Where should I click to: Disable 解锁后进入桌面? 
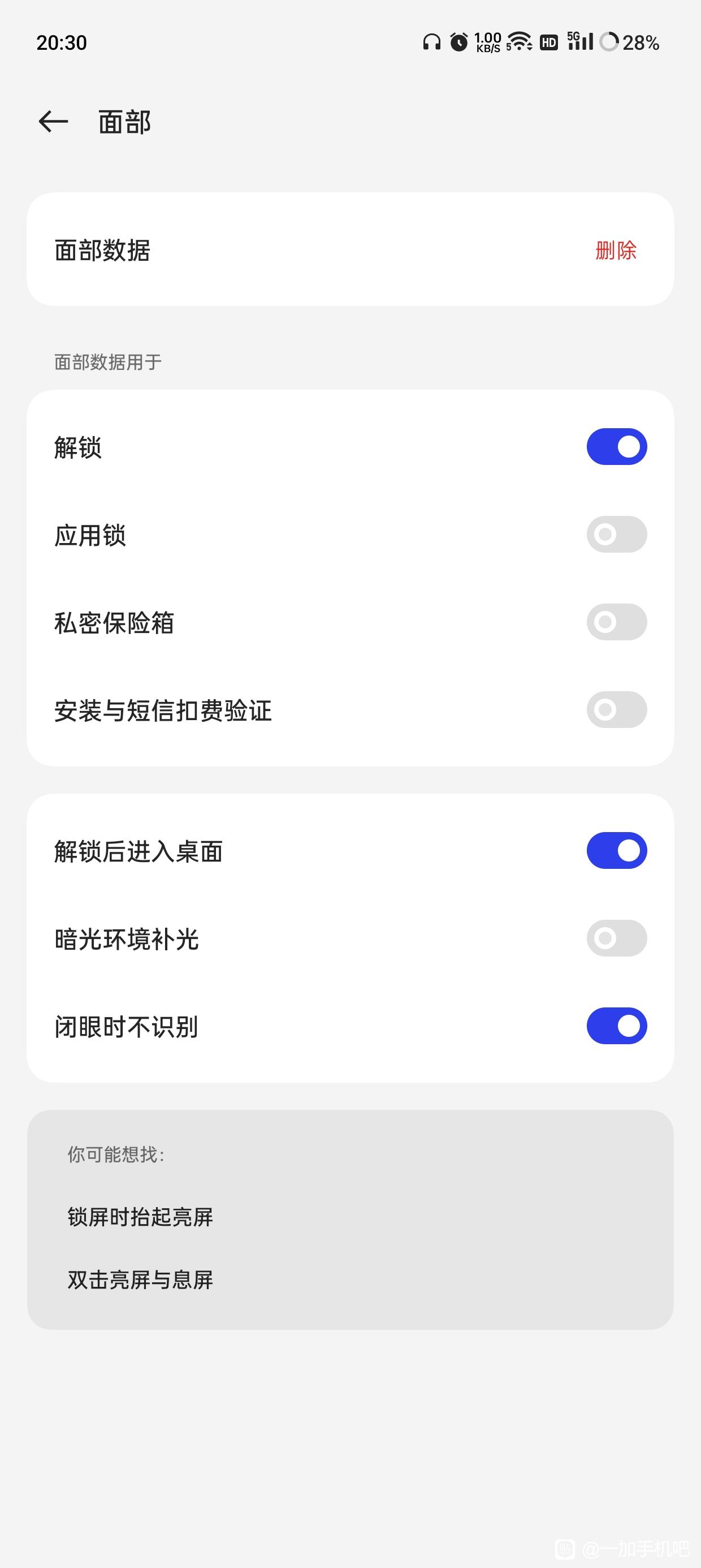point(616,851)
